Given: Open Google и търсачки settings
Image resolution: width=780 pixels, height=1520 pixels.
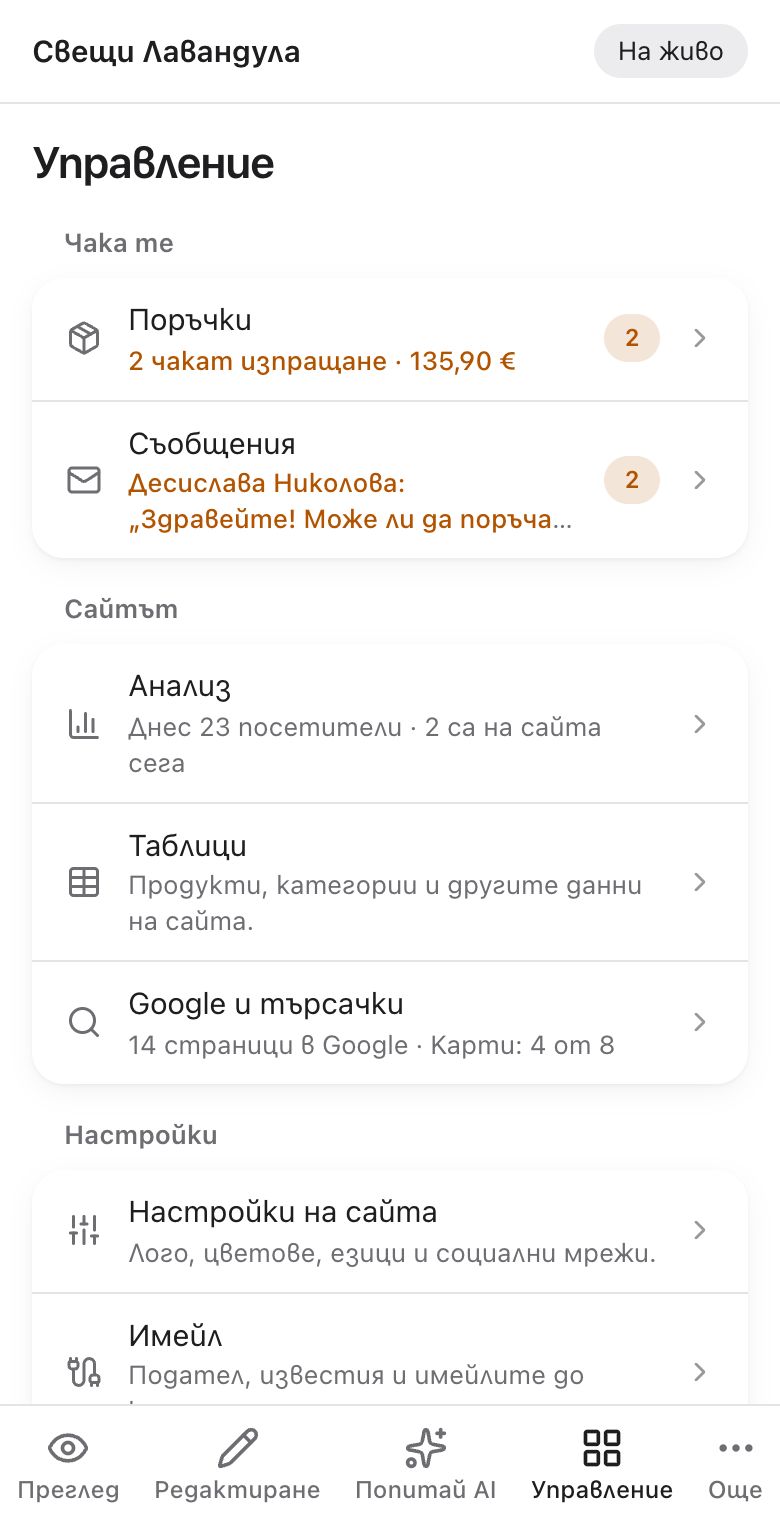Looking at the screenshot, I should pos(390,1022).
